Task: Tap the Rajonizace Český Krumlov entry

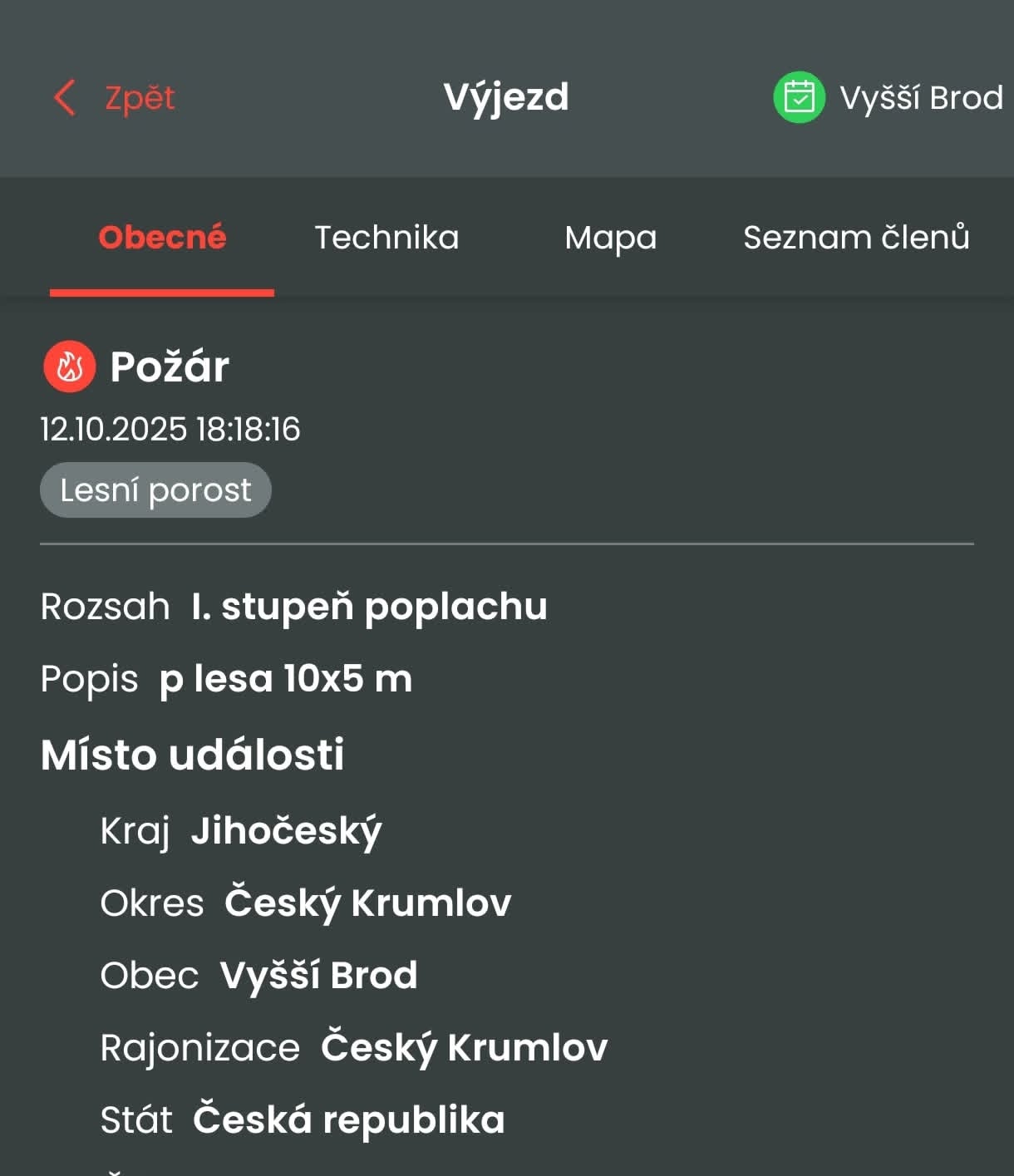Action: click(464, 1047)
